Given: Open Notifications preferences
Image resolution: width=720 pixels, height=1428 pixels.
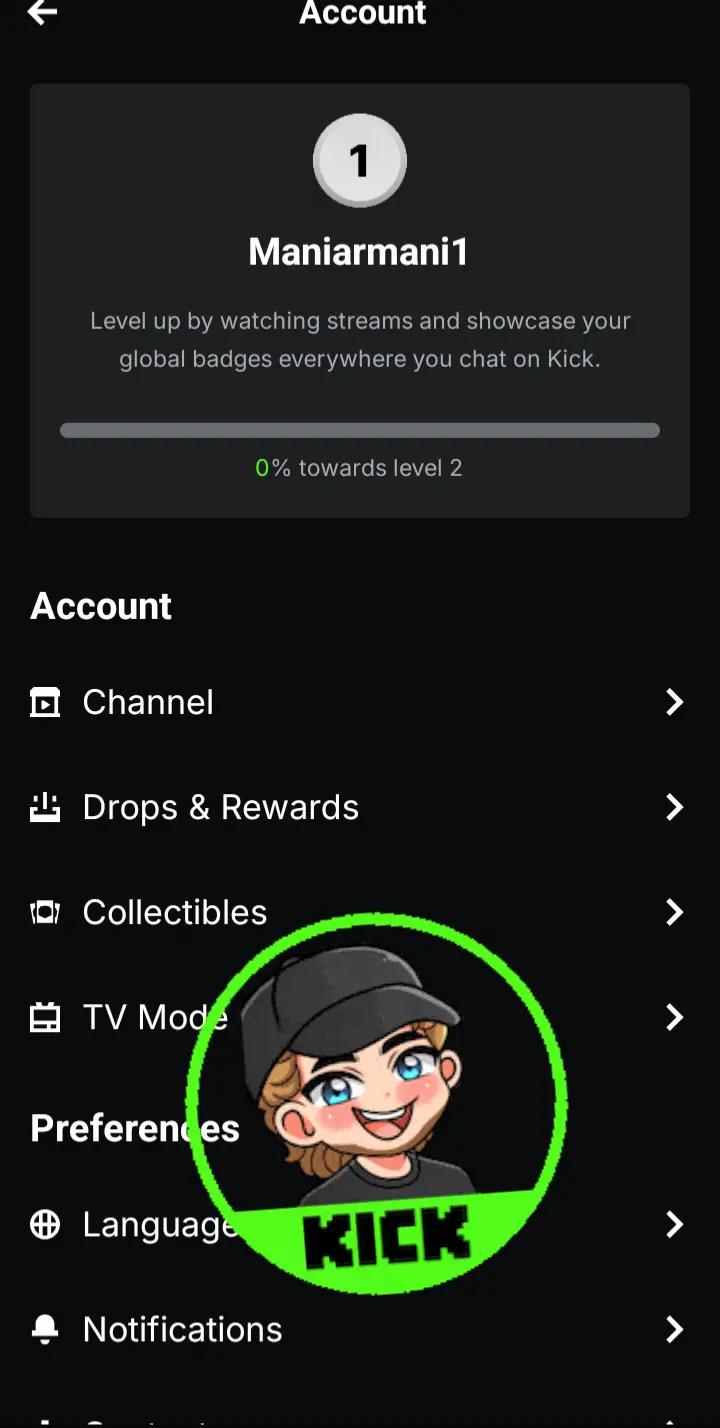Looking at the screenshot, I should point(359,1329).
